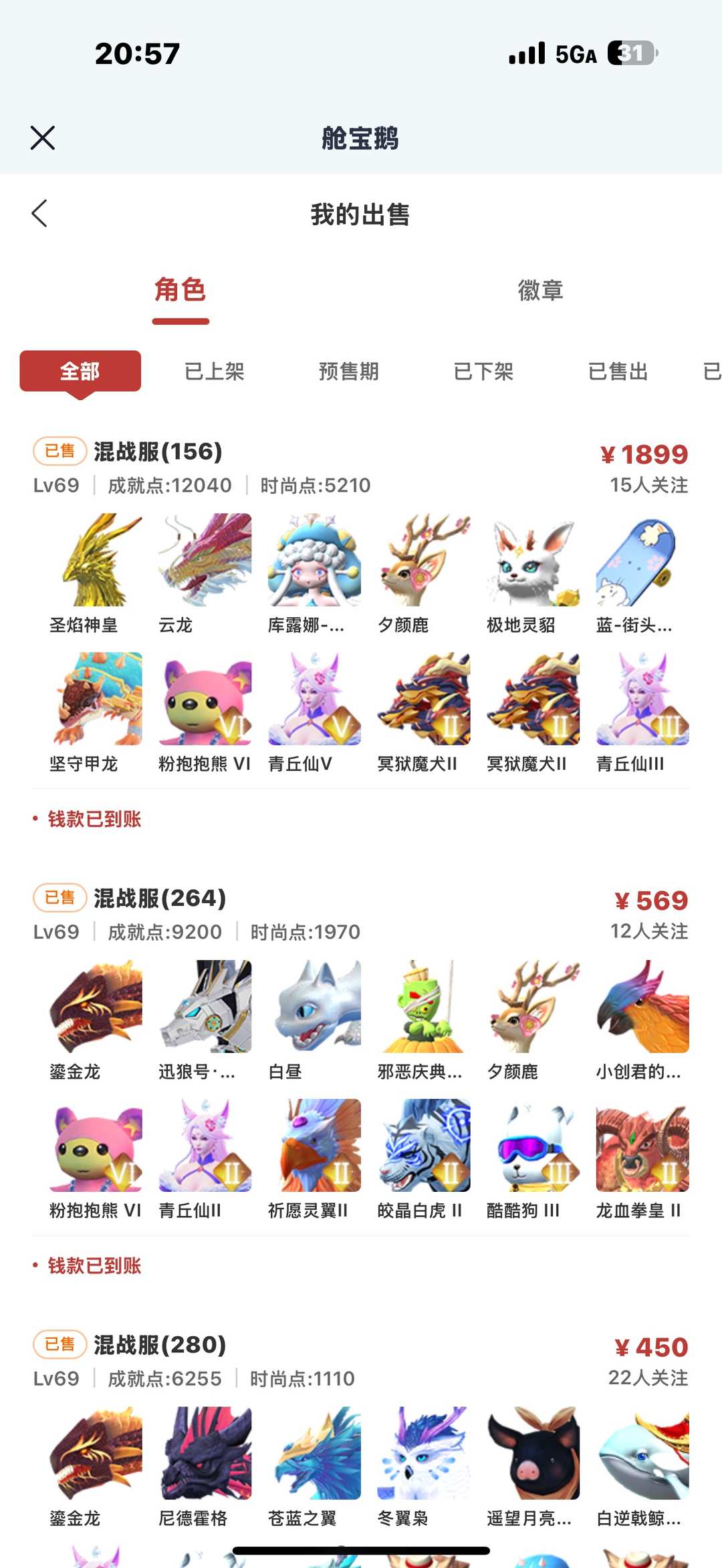This screenshot has height=1568, width=722.
Task: Switch to the 徽章 tab
Action: [541, 291]
